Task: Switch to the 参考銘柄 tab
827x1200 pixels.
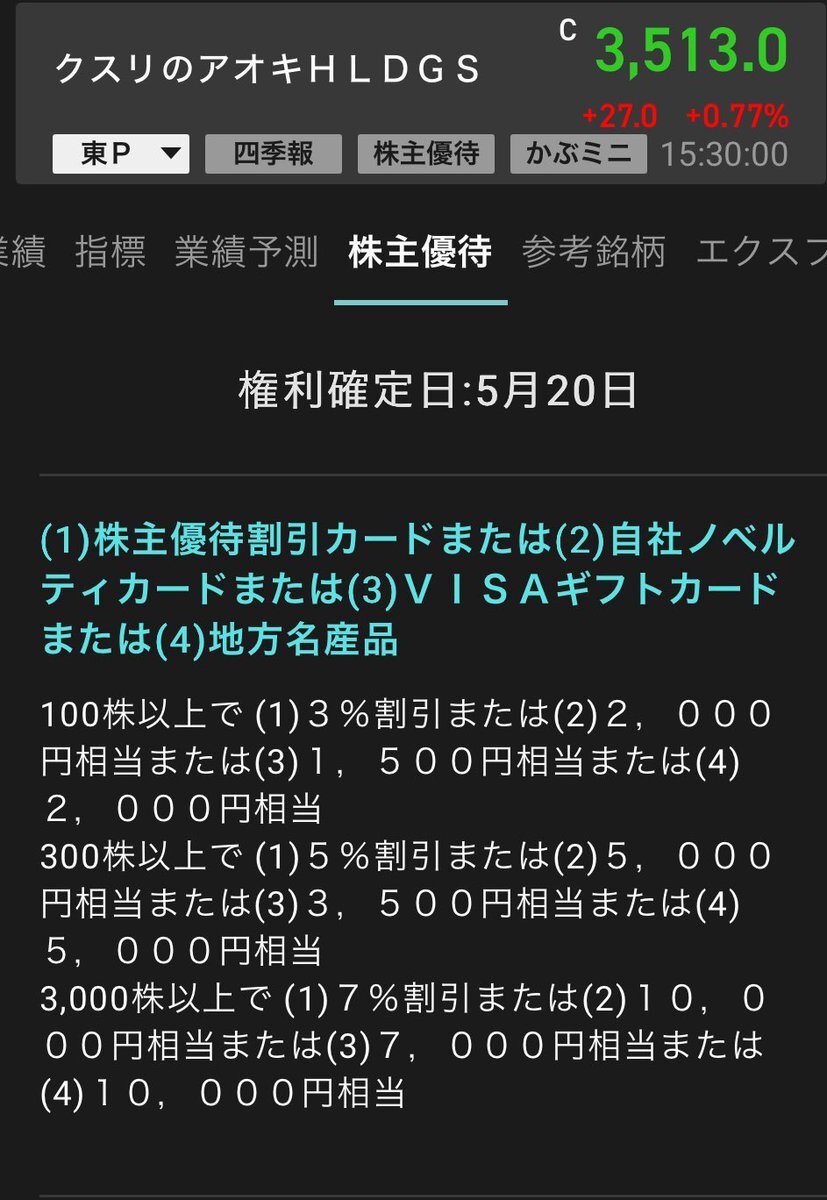Action: pos(593,252)
